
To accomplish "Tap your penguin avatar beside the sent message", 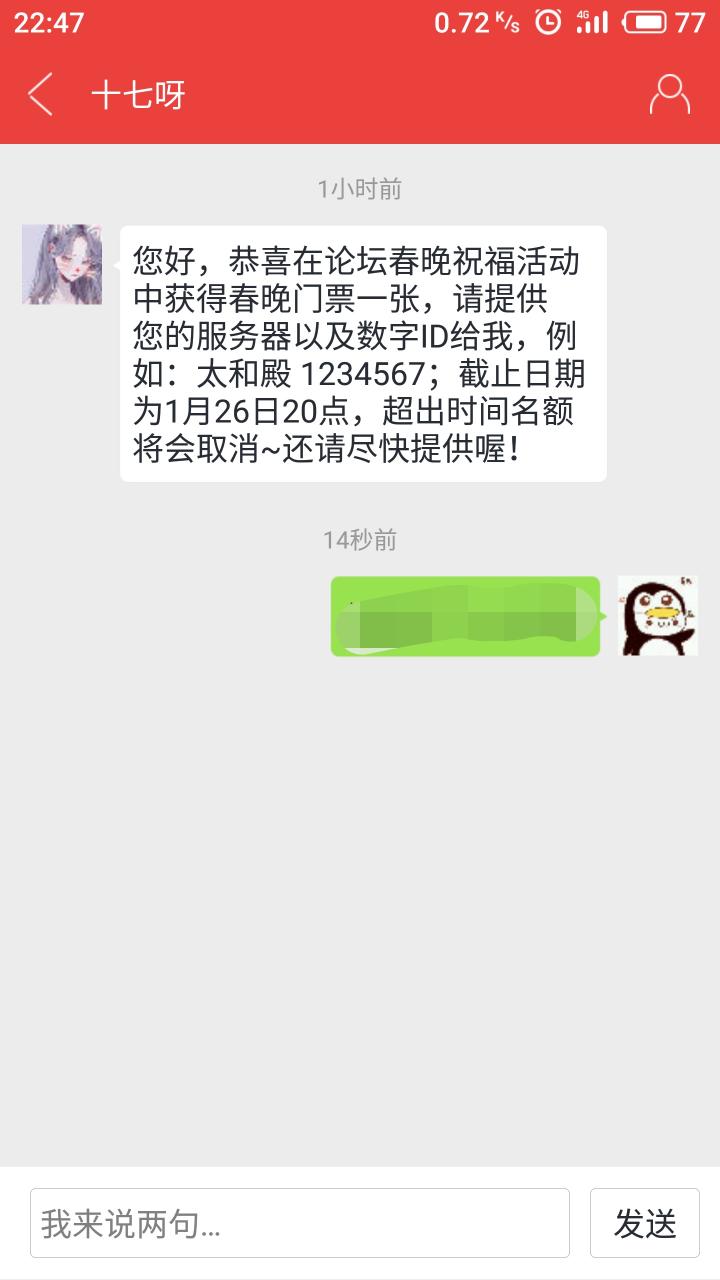I will coord(657,616).
